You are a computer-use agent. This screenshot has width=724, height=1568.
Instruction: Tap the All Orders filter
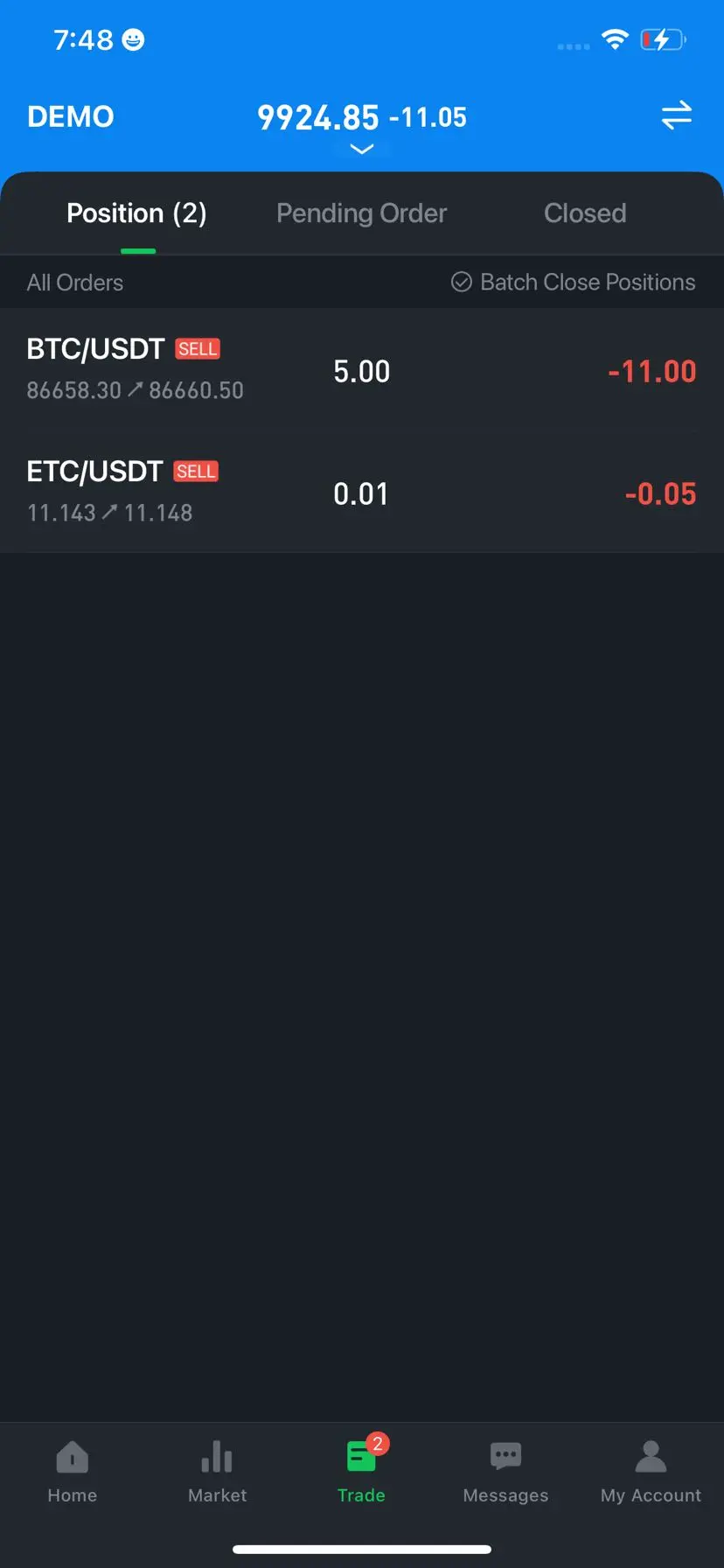[75, 283]
